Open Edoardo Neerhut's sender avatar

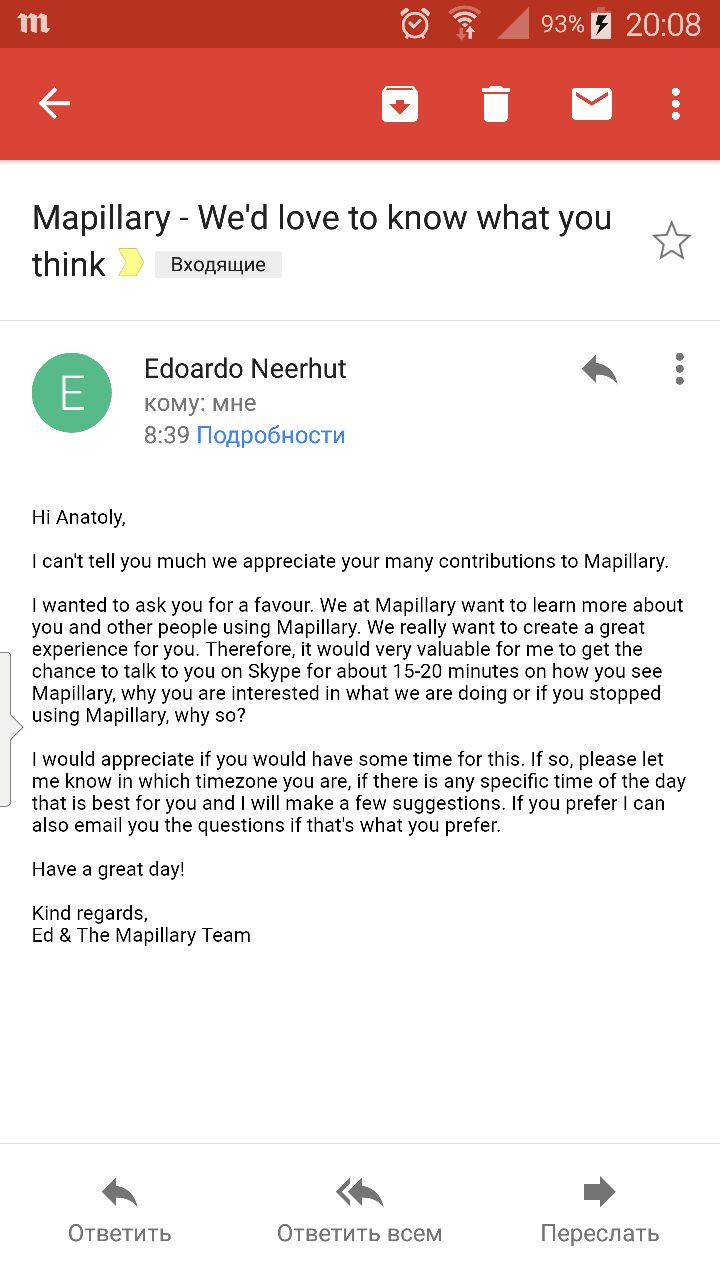[72, 393]
